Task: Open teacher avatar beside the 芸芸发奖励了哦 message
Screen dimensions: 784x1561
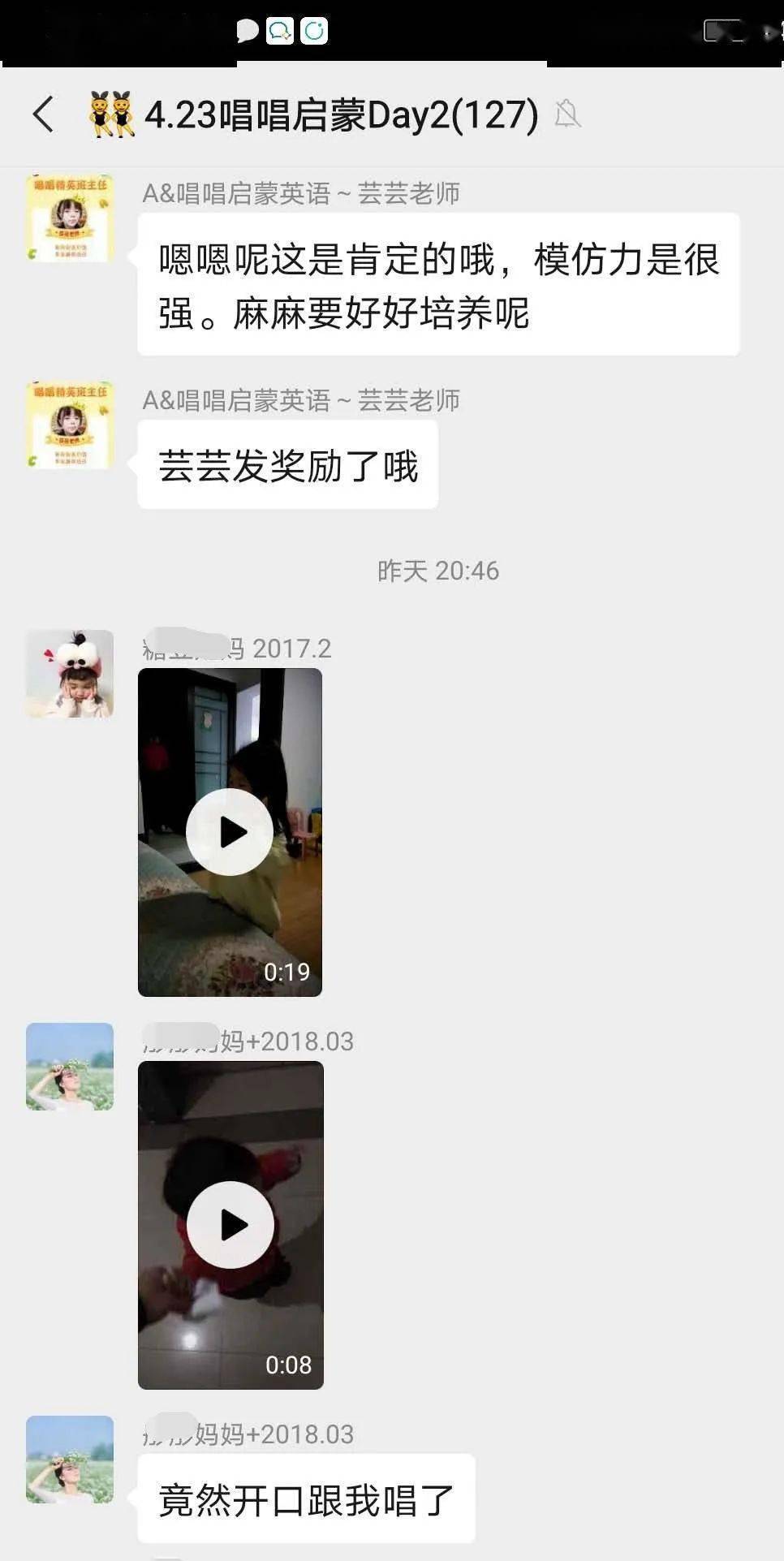Action: click(x=70, y=425)
